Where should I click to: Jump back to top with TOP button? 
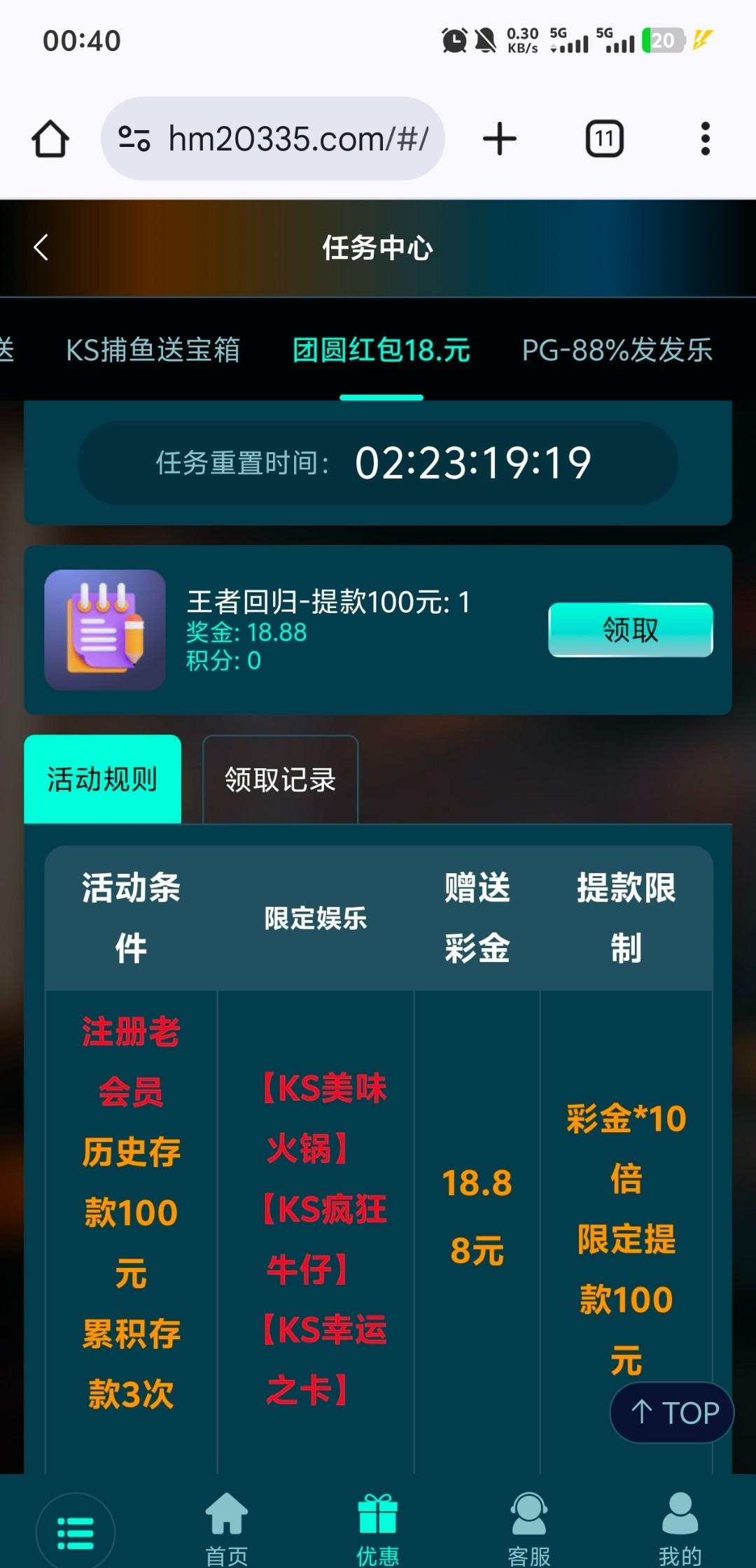pos(673,1413)
